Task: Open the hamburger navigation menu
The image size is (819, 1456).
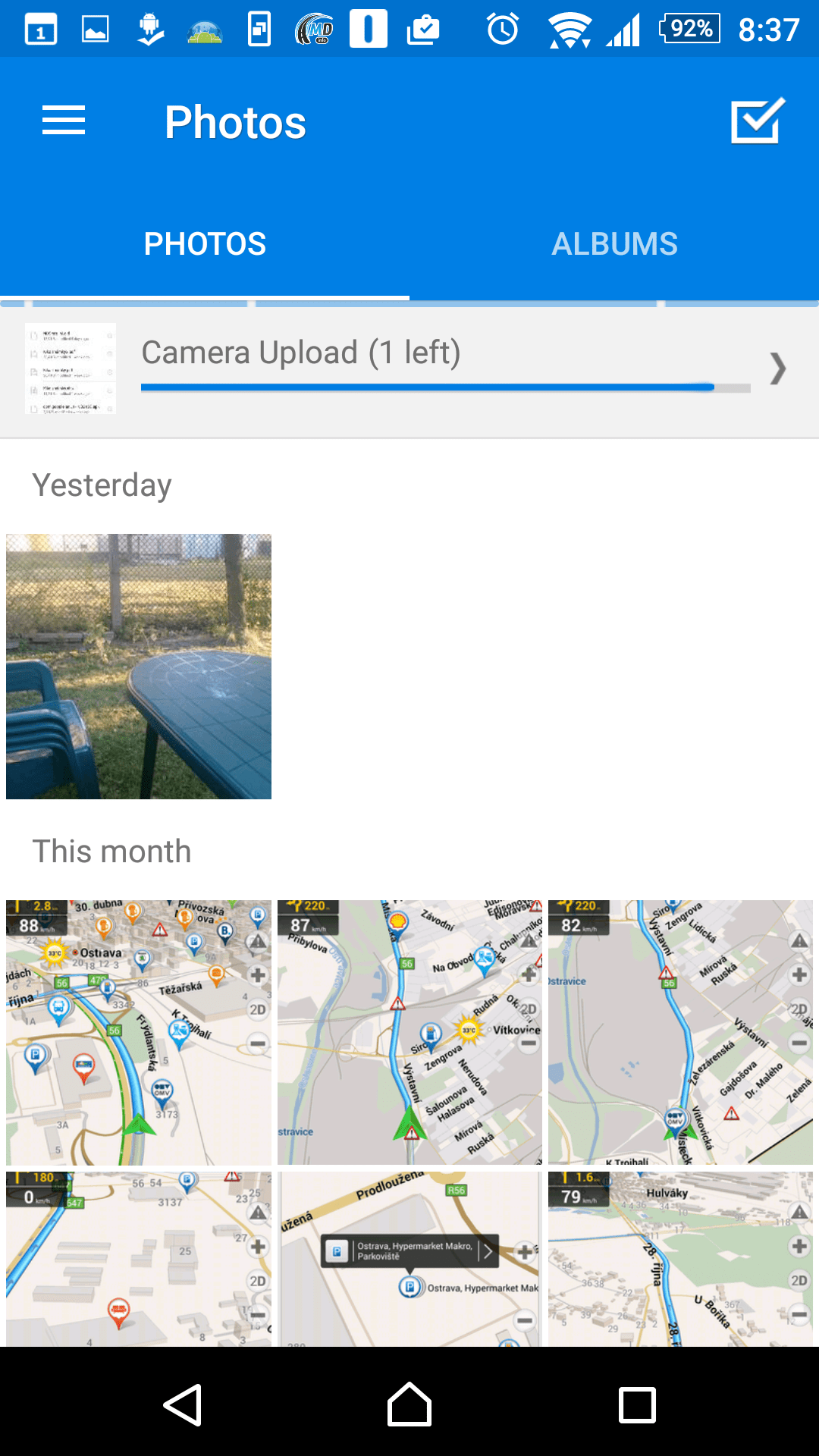Action: pyautogui.click(x=64, y=121)
